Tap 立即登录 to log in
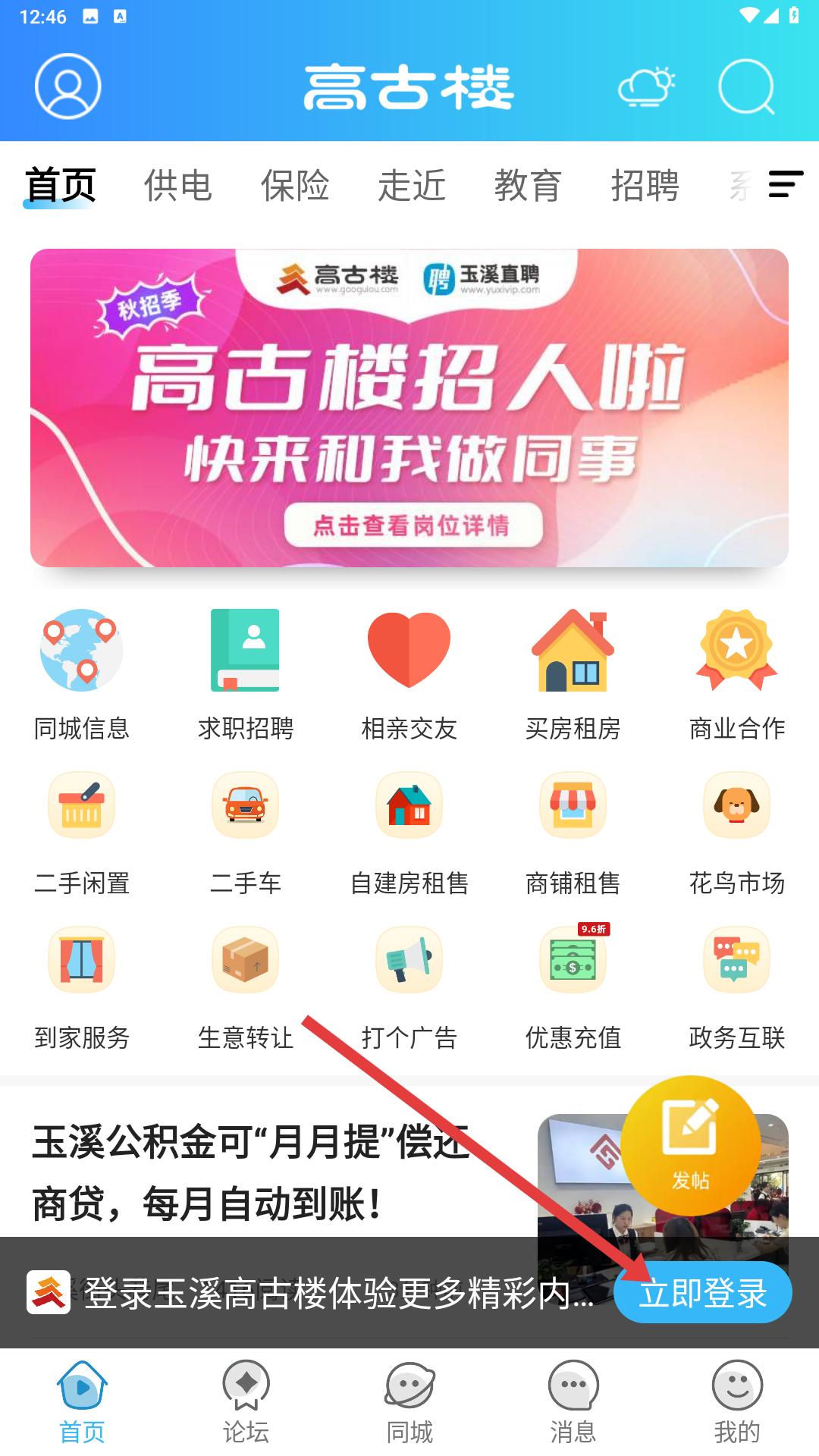 point(702,1293)
